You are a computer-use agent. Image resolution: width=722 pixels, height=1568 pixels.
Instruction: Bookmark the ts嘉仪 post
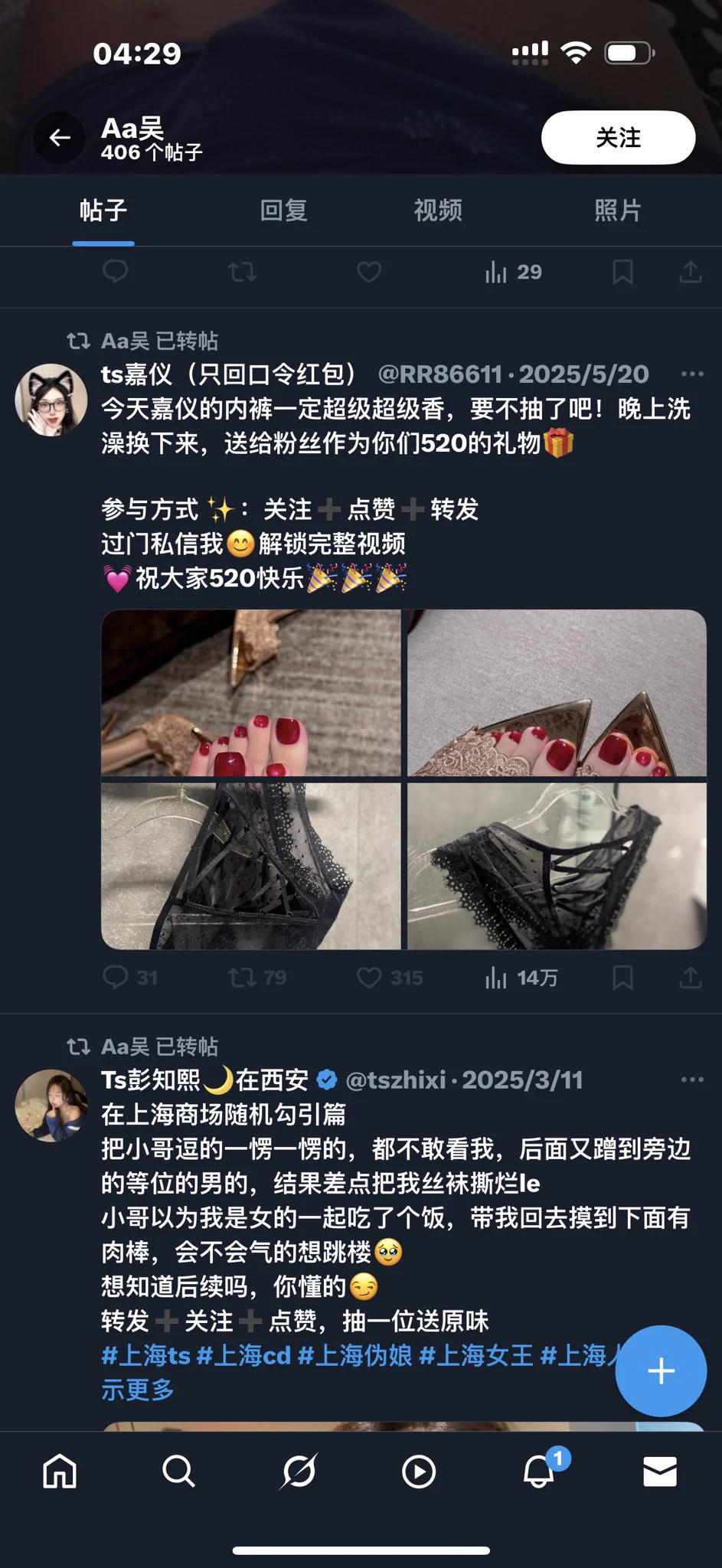622,978
